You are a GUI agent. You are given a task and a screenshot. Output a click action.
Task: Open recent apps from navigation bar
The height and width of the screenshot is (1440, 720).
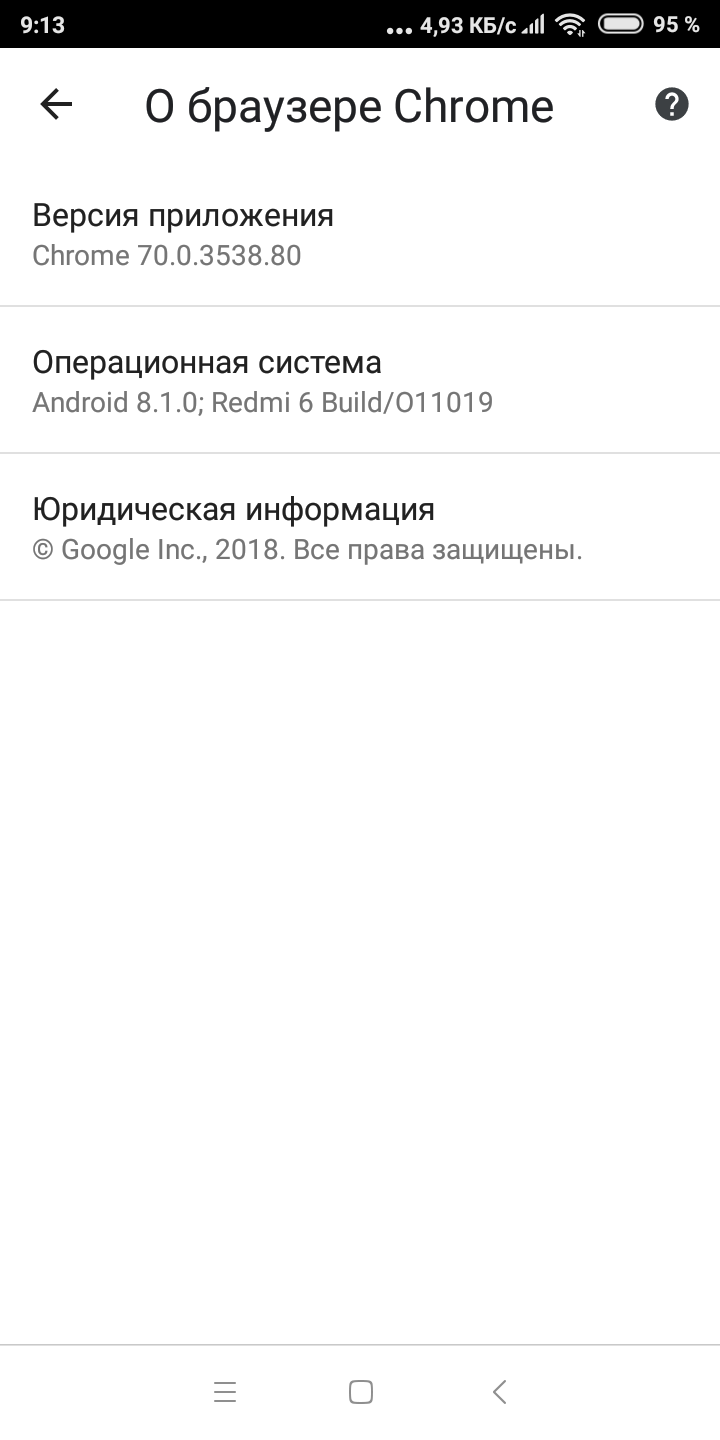pos(225,1392)
